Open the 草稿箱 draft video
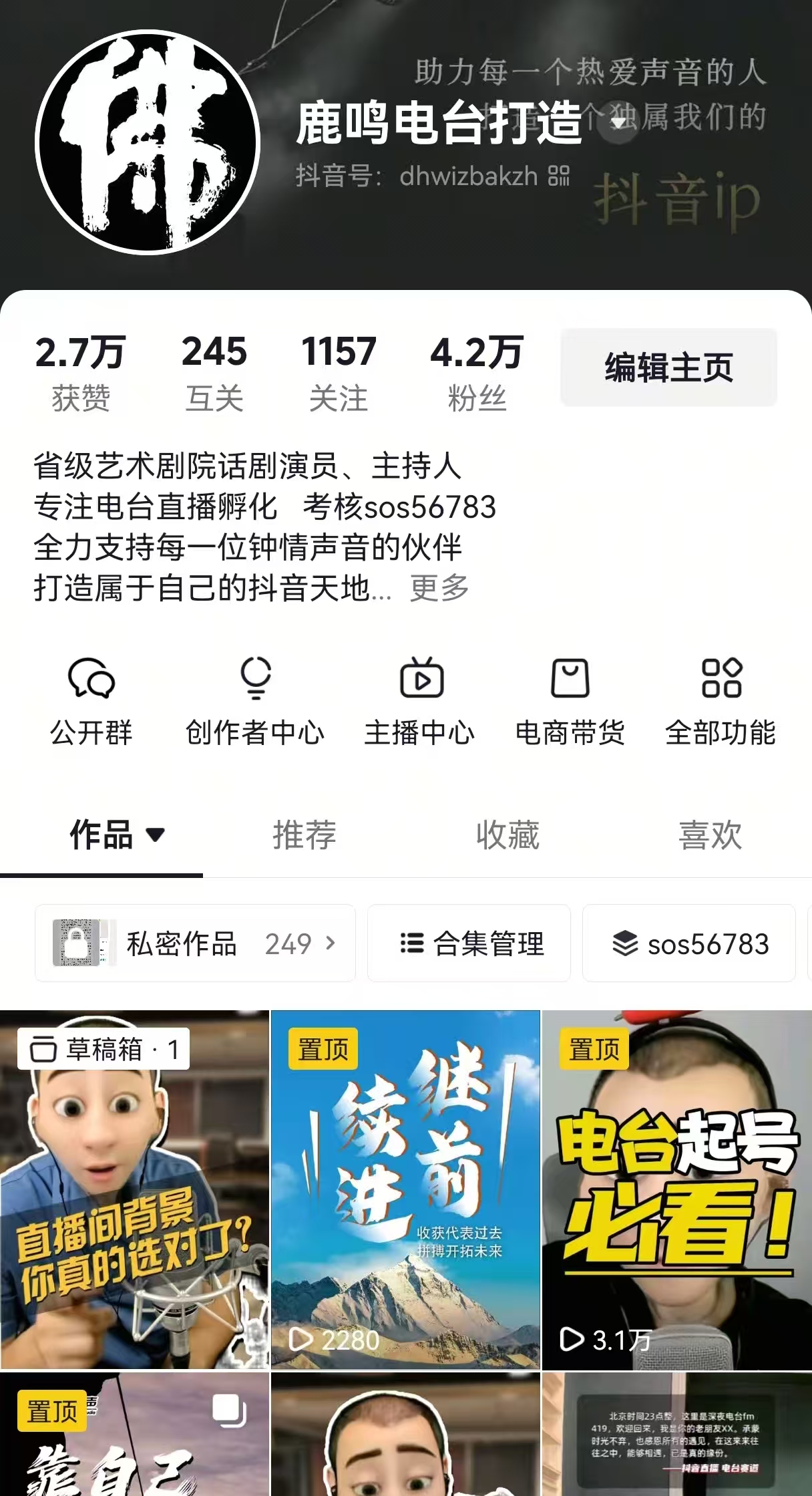This screenshot has width=812, height=1496. [x=134, y=1189]
